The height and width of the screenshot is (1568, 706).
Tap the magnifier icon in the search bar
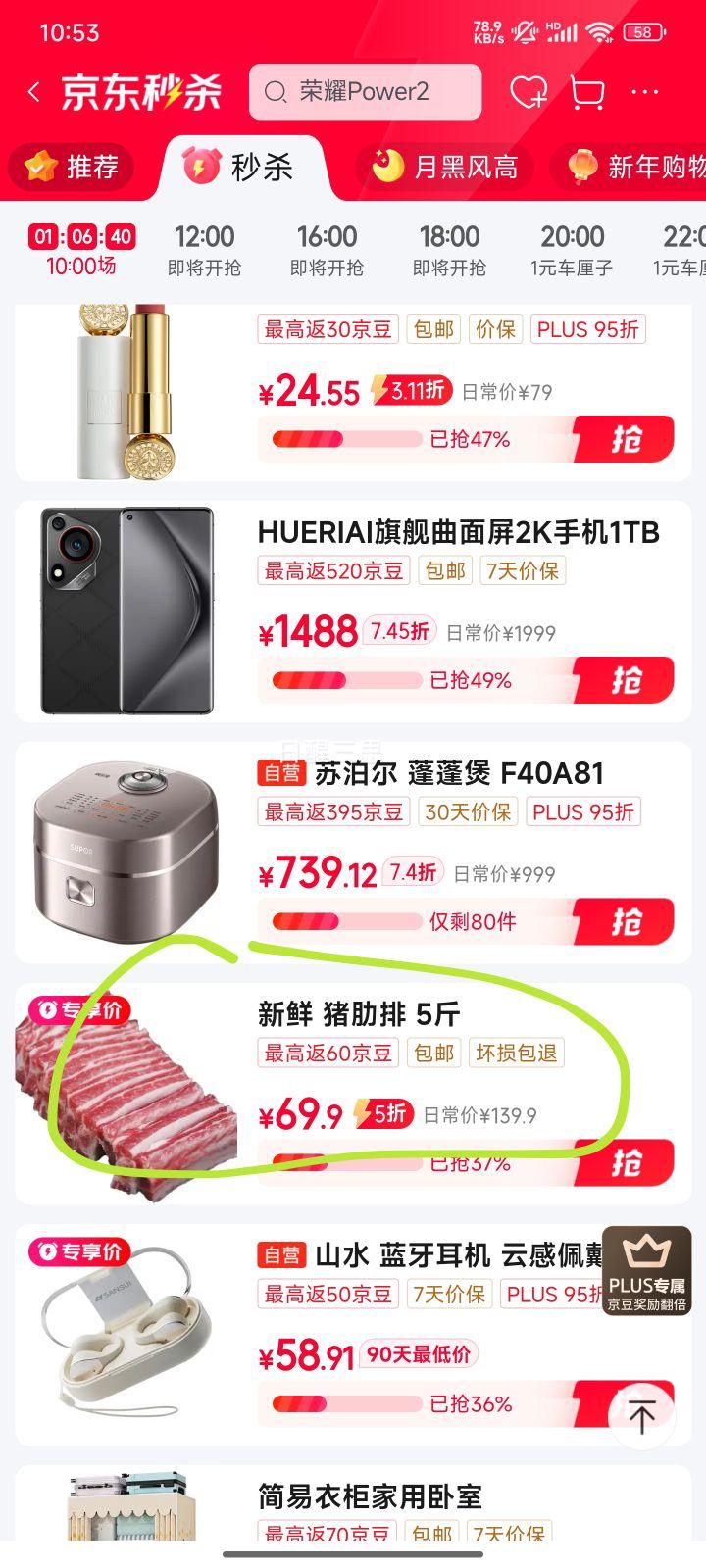(276, 92)
